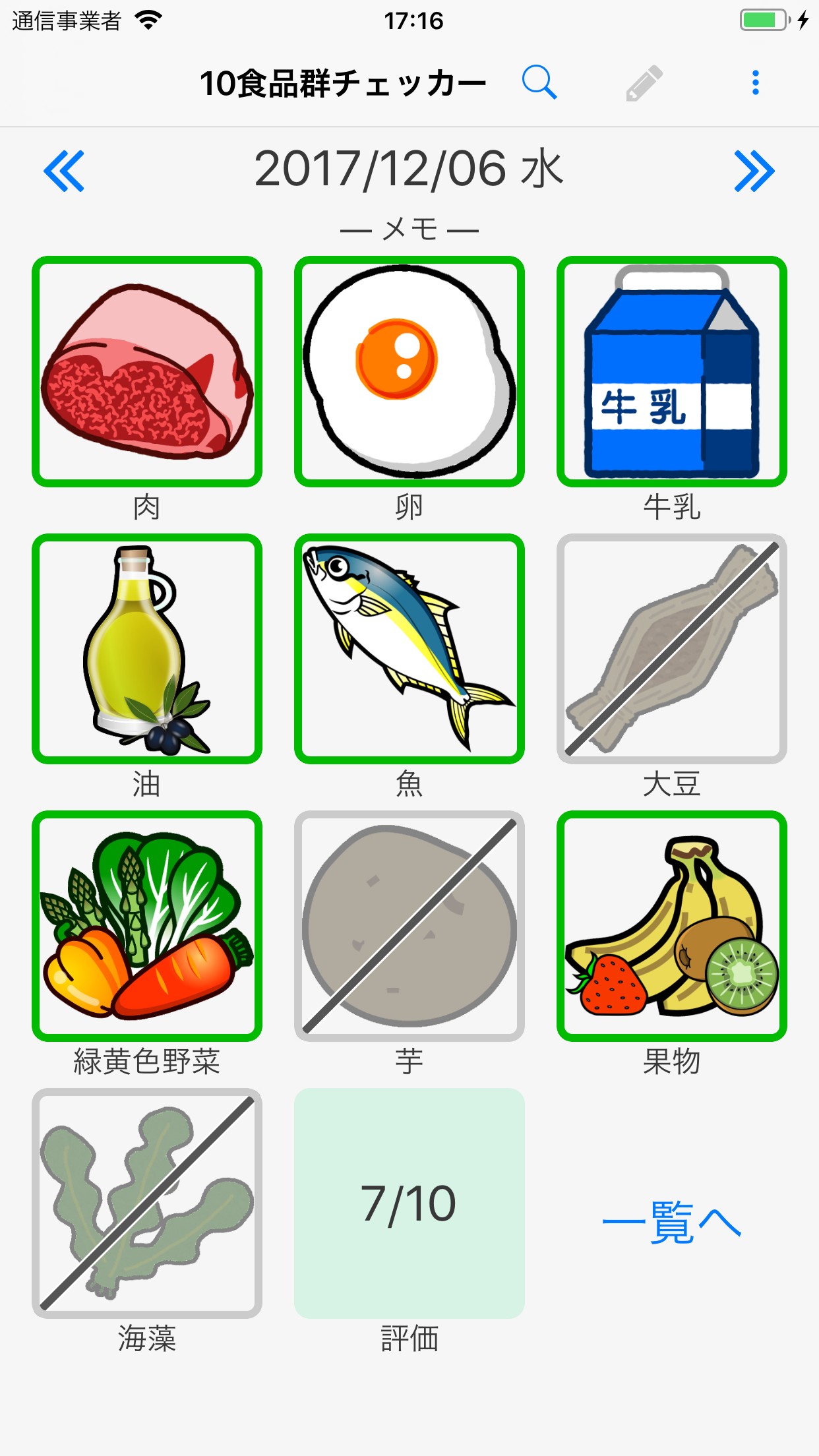The image size is (819, 1456).
Task: Open the メモ note field
Action: tap(409, 229)
